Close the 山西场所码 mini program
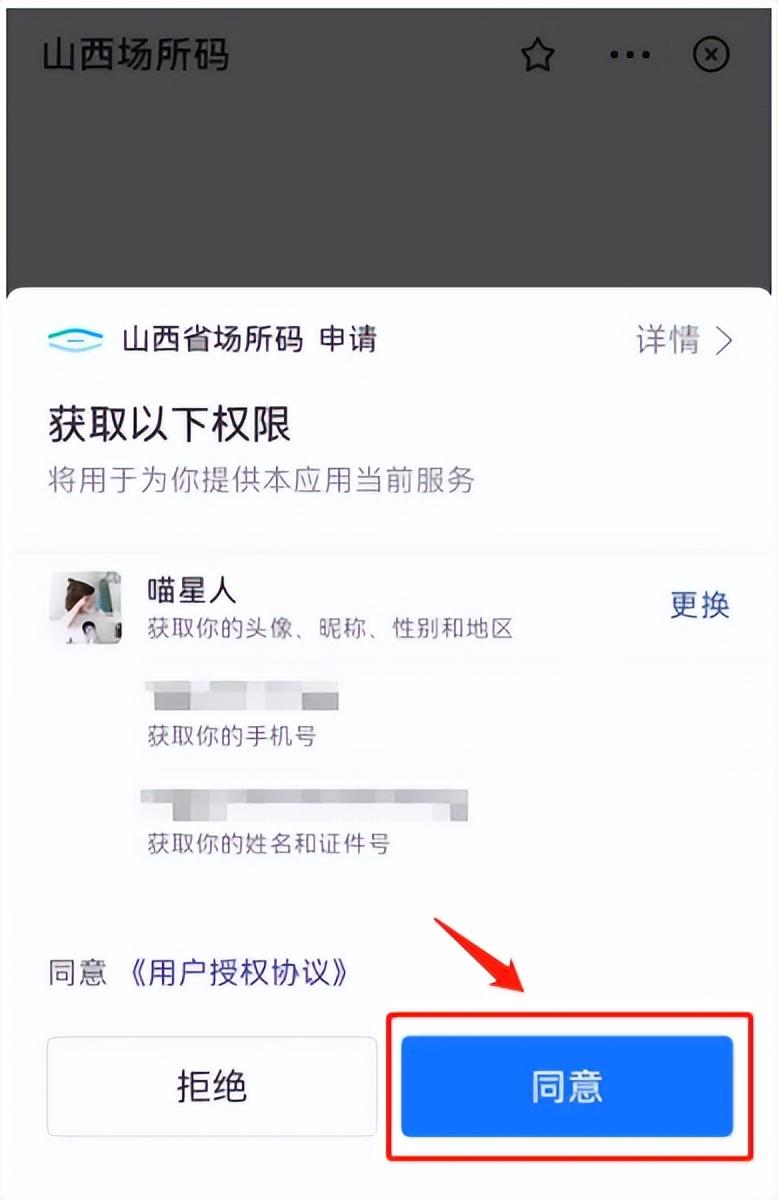Viewport: 778px width, 1200px height. (711, 55)
